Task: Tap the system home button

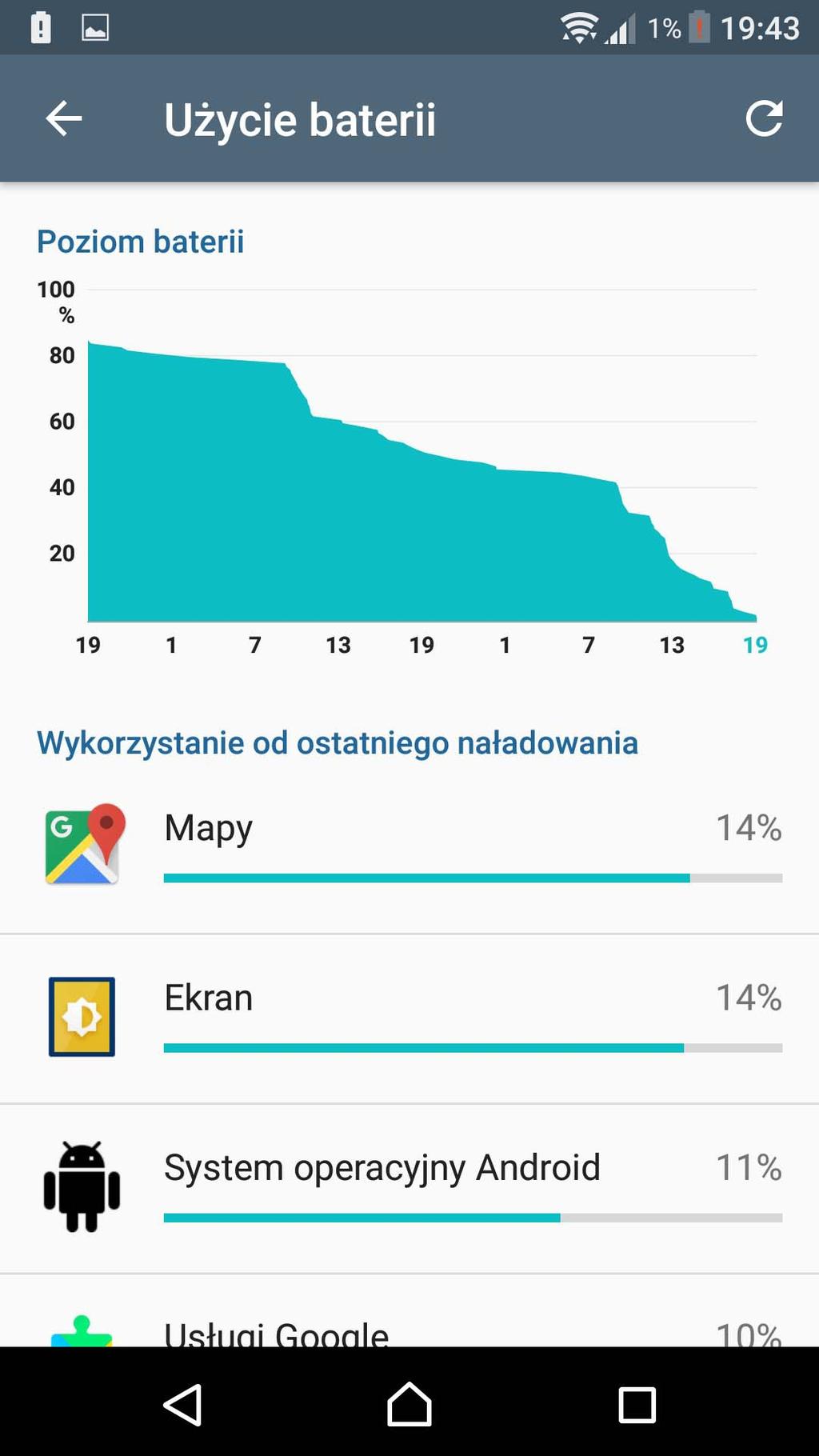Action: tap(409, 1404)
